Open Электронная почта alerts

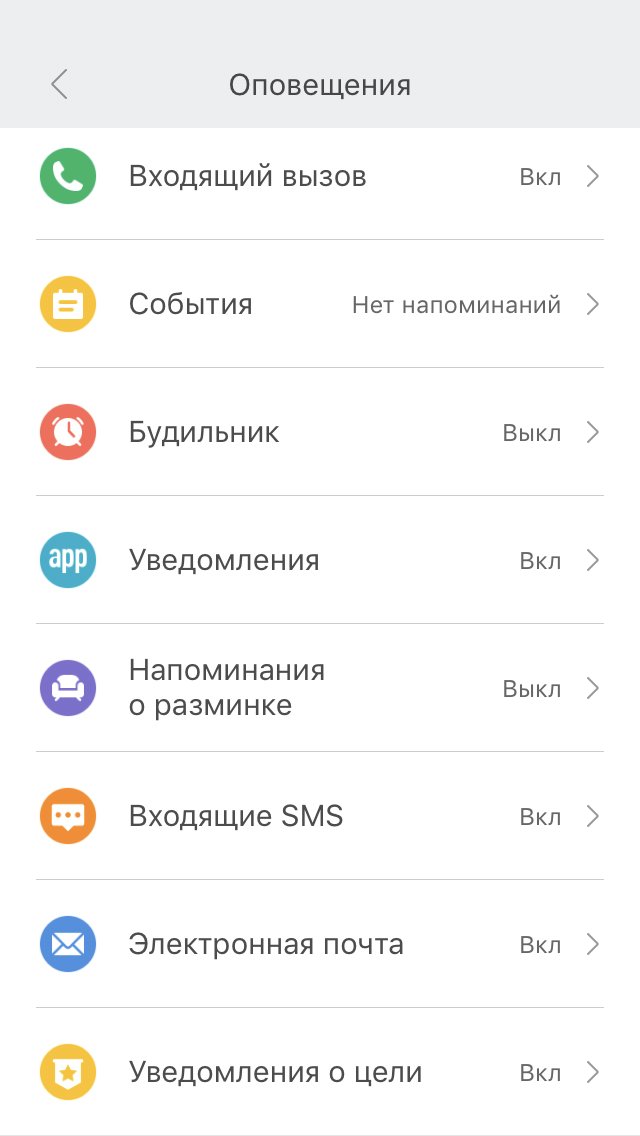pyautogui.click(x=320, y=944)
